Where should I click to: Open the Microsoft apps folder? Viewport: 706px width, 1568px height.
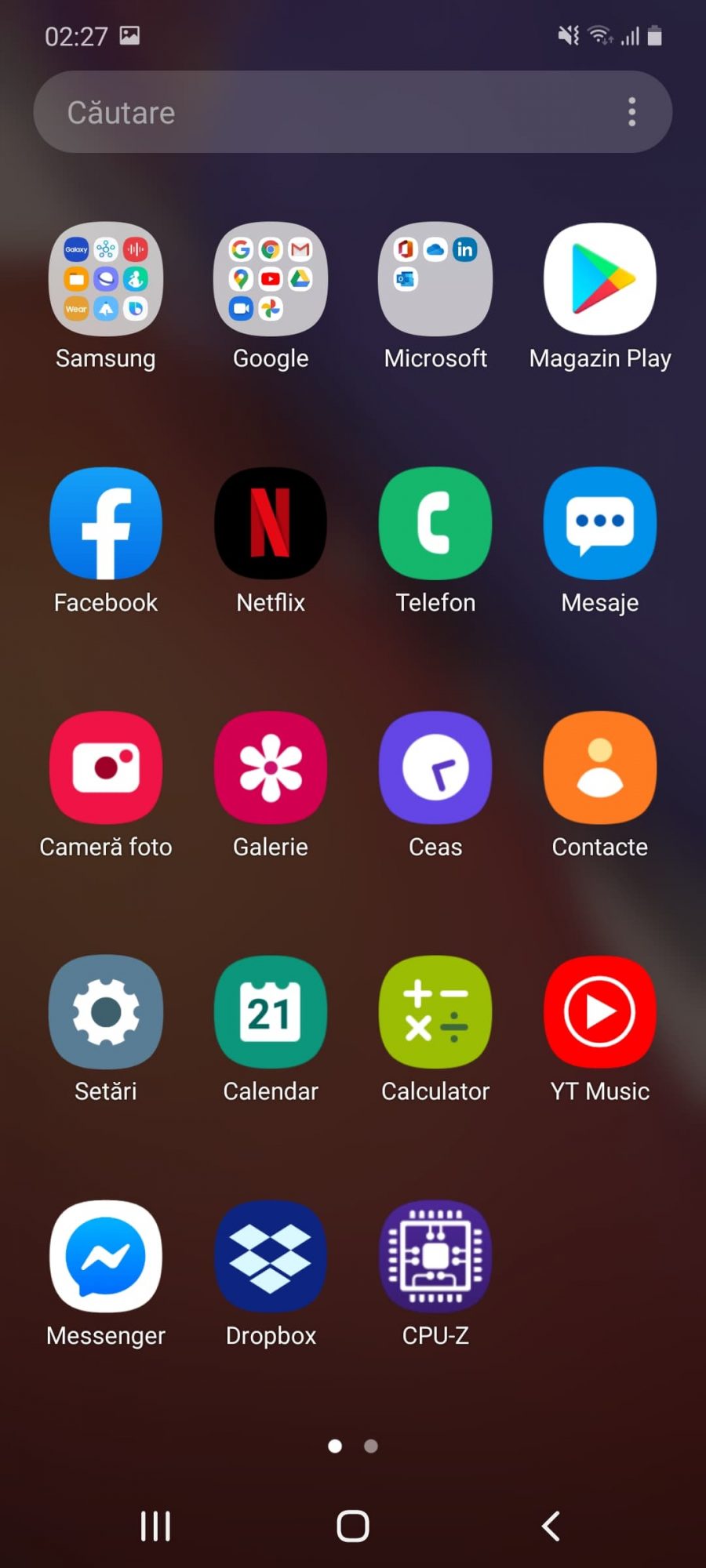coord(435,279)
